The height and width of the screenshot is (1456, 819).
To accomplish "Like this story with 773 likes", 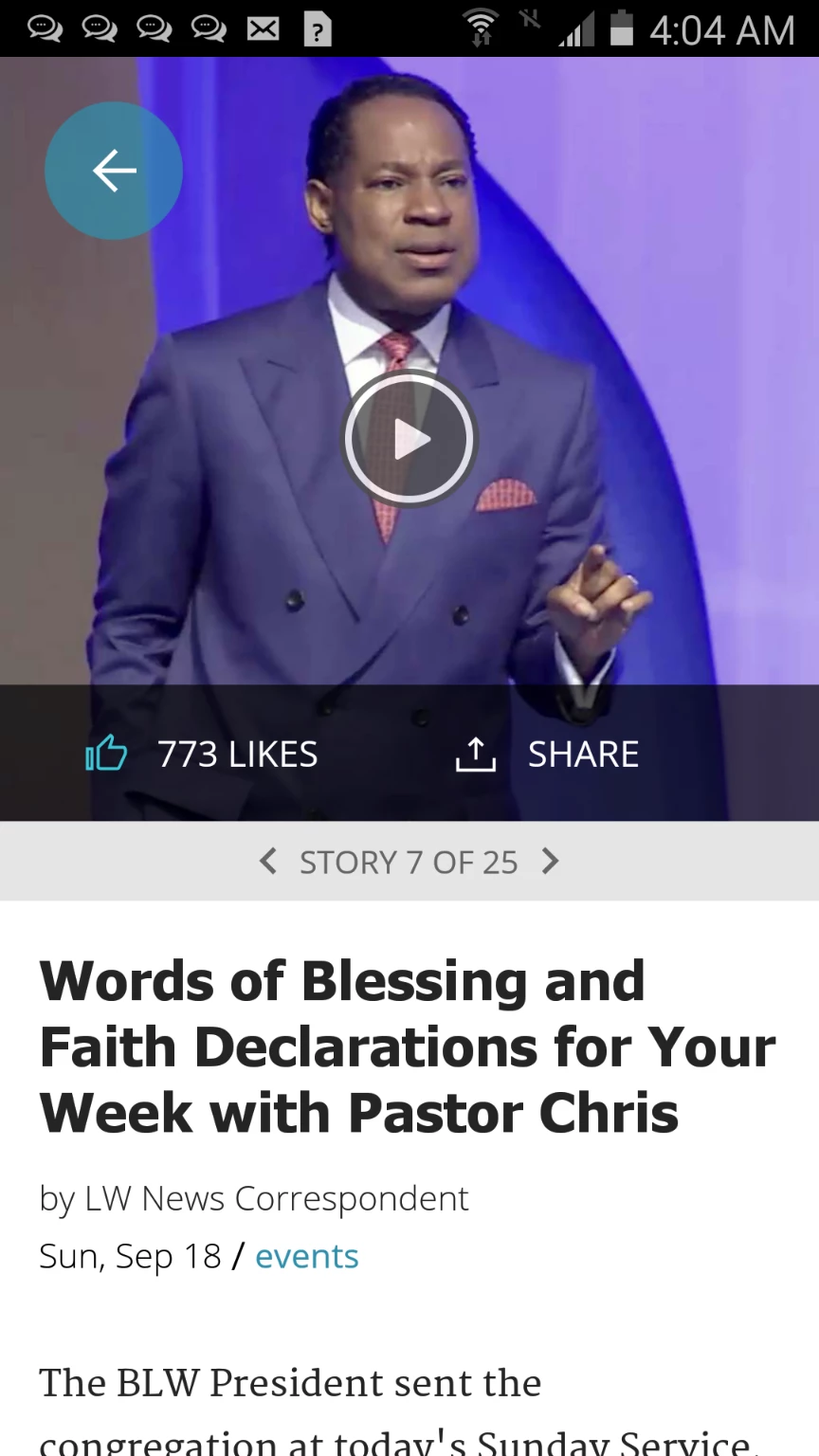I will point(202,754).
